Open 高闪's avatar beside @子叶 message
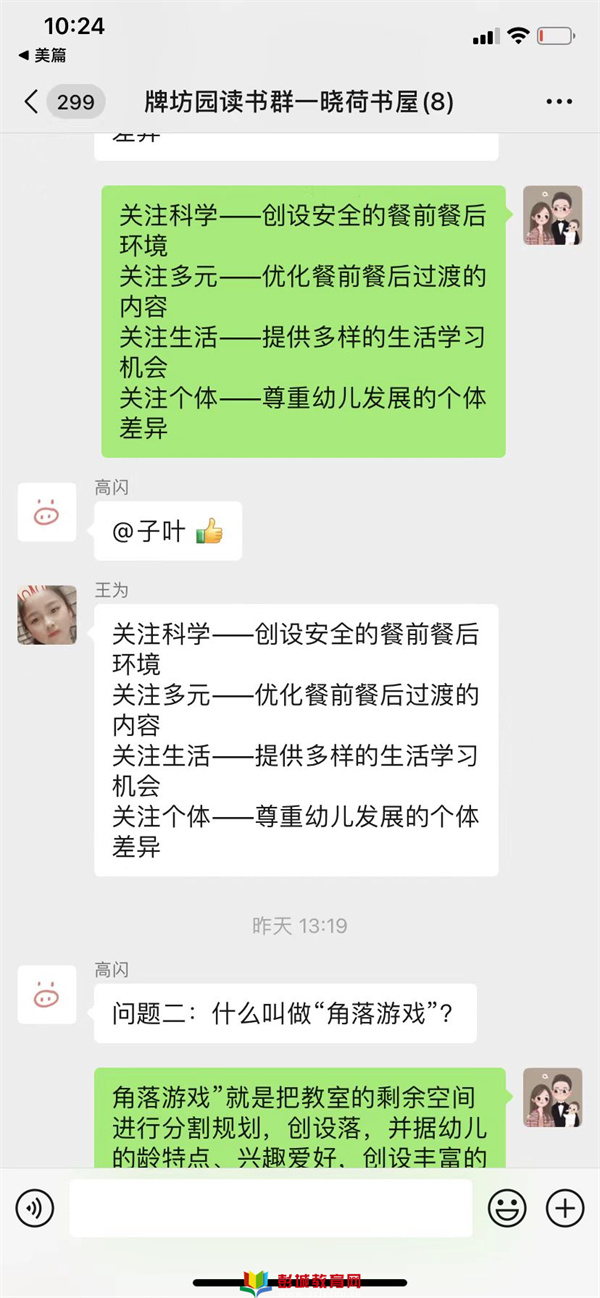Image resolution: width=600 pixels, height=1298 pixels. point(47,513)
